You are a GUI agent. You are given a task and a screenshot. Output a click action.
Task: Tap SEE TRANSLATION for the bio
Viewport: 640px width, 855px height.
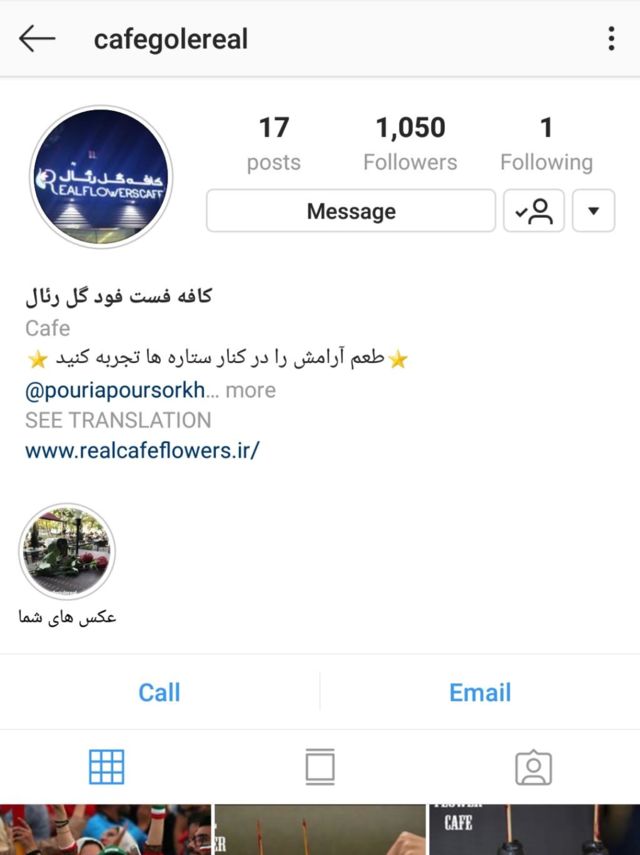pyautogui.click(x=118, y=420)
